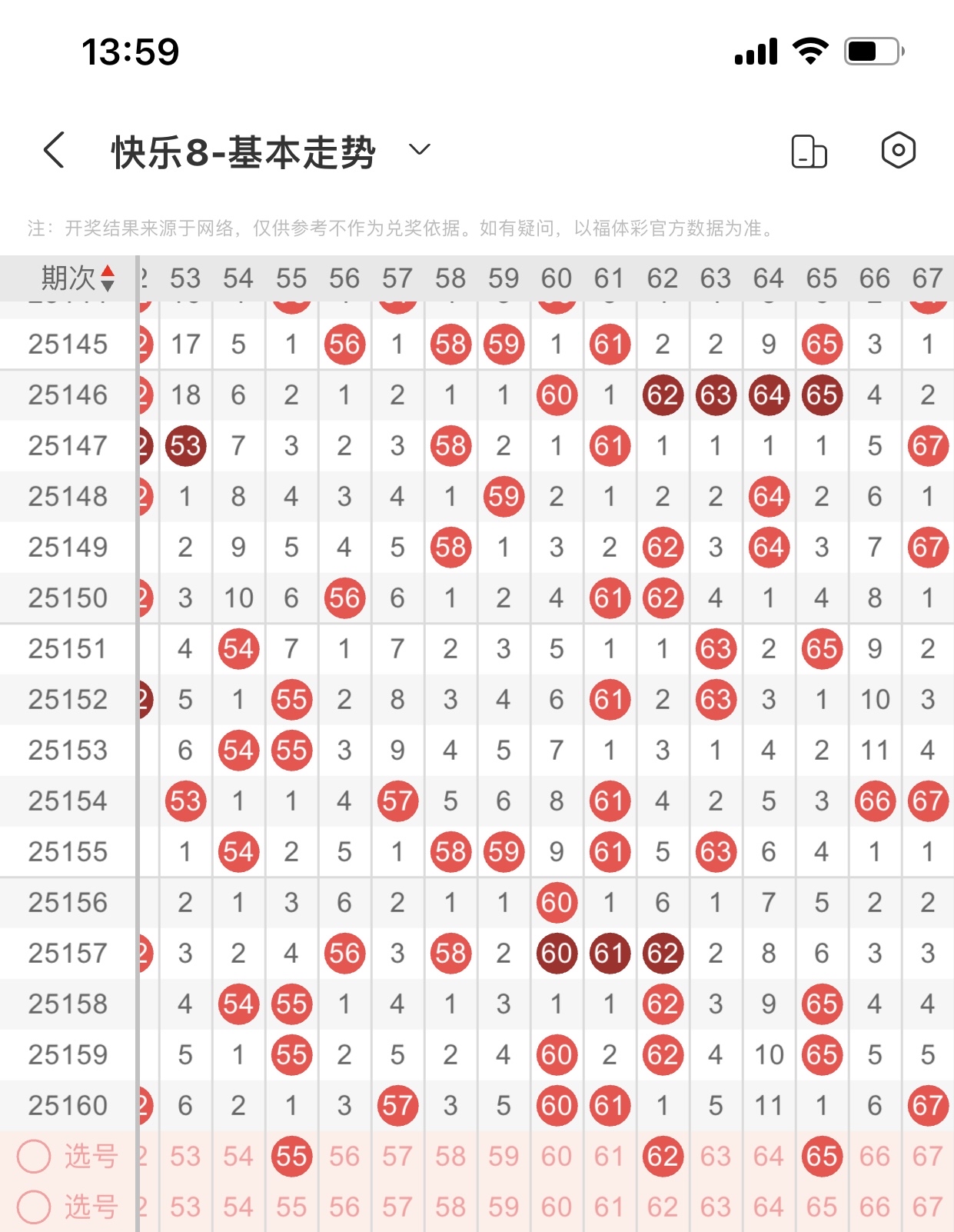Sort periods descending with the gray down triangle
The image size is (954, 1232).
[x=108, y=285]
